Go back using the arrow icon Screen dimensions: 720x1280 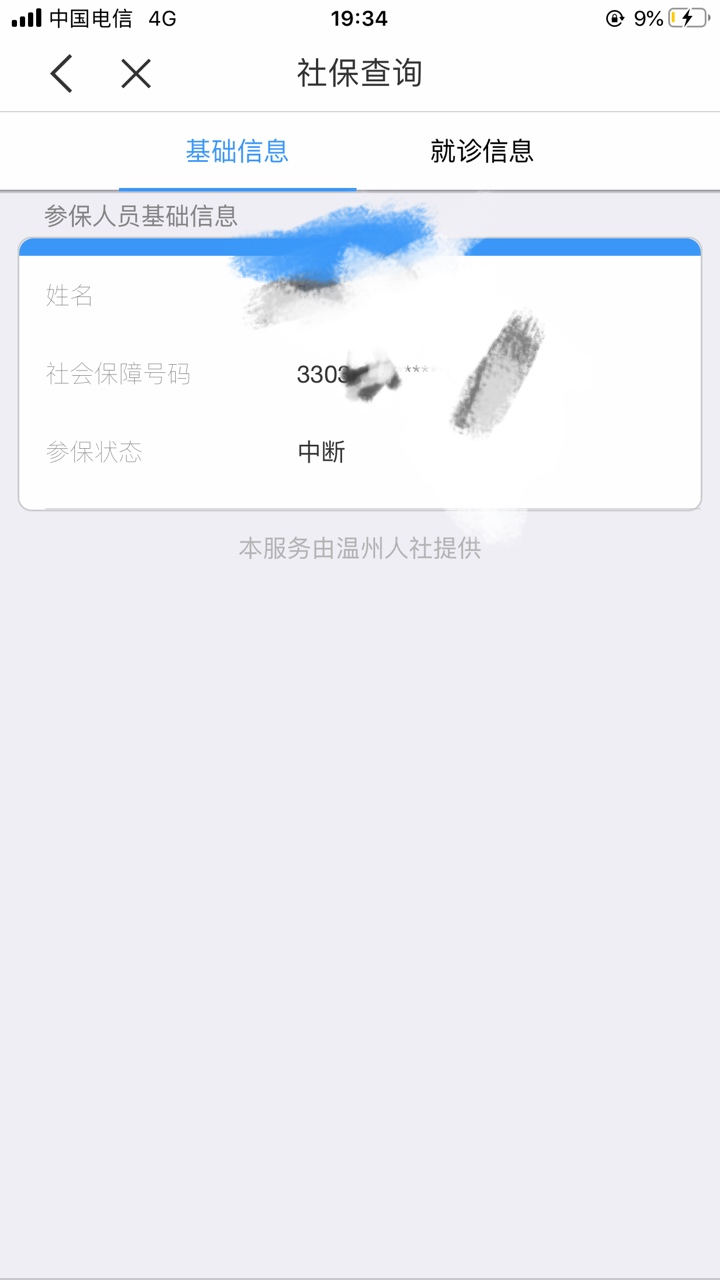(x=62, y=74)
